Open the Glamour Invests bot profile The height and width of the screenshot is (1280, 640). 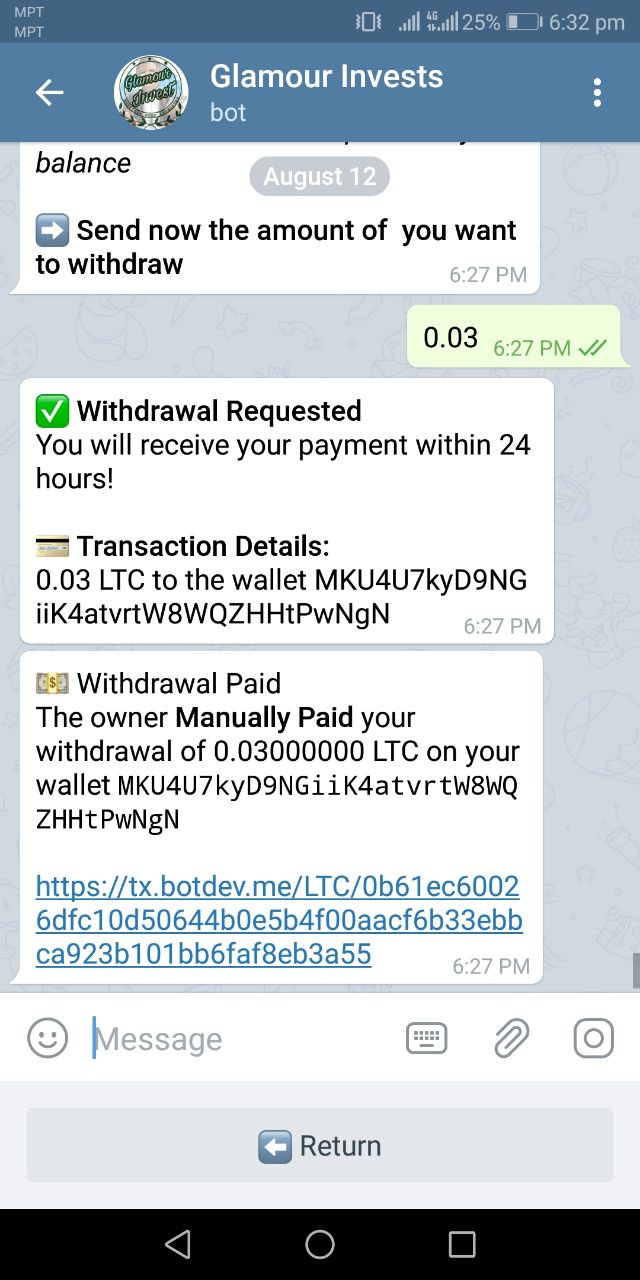point(326,92)
